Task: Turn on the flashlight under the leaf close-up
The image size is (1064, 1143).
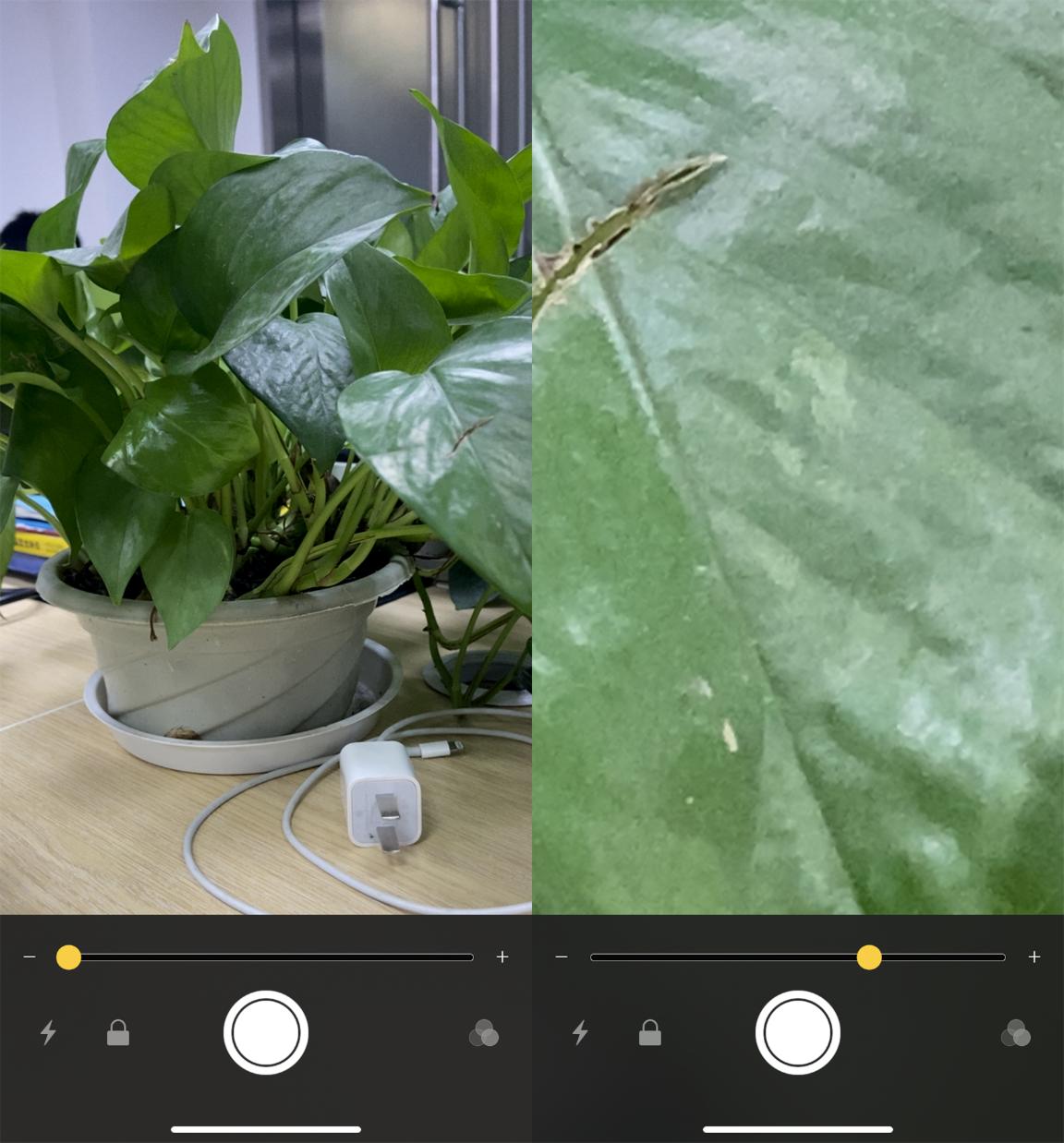Action: [x=580, y=1032]
